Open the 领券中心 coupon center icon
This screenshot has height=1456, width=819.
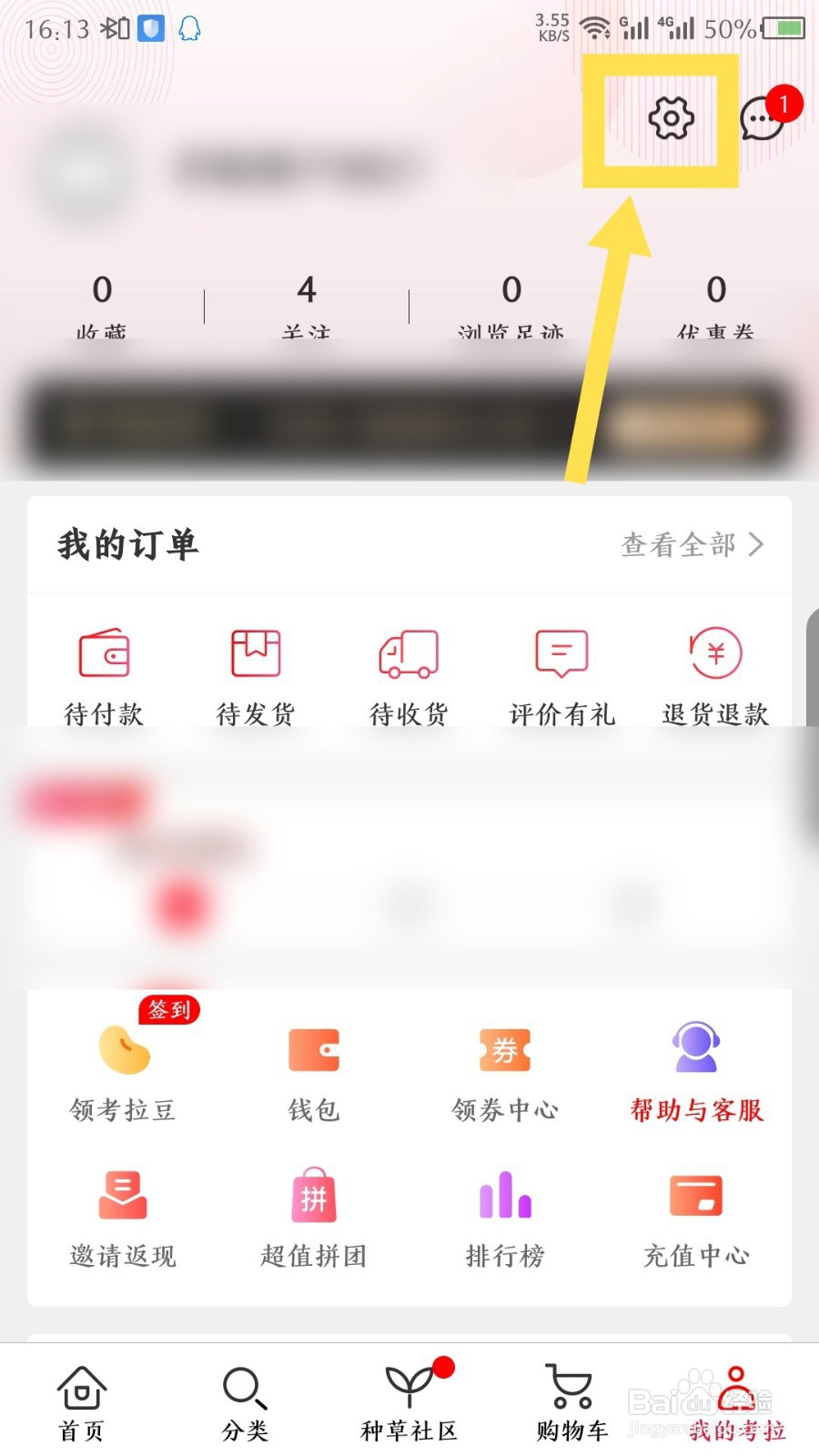point(504,1050)
